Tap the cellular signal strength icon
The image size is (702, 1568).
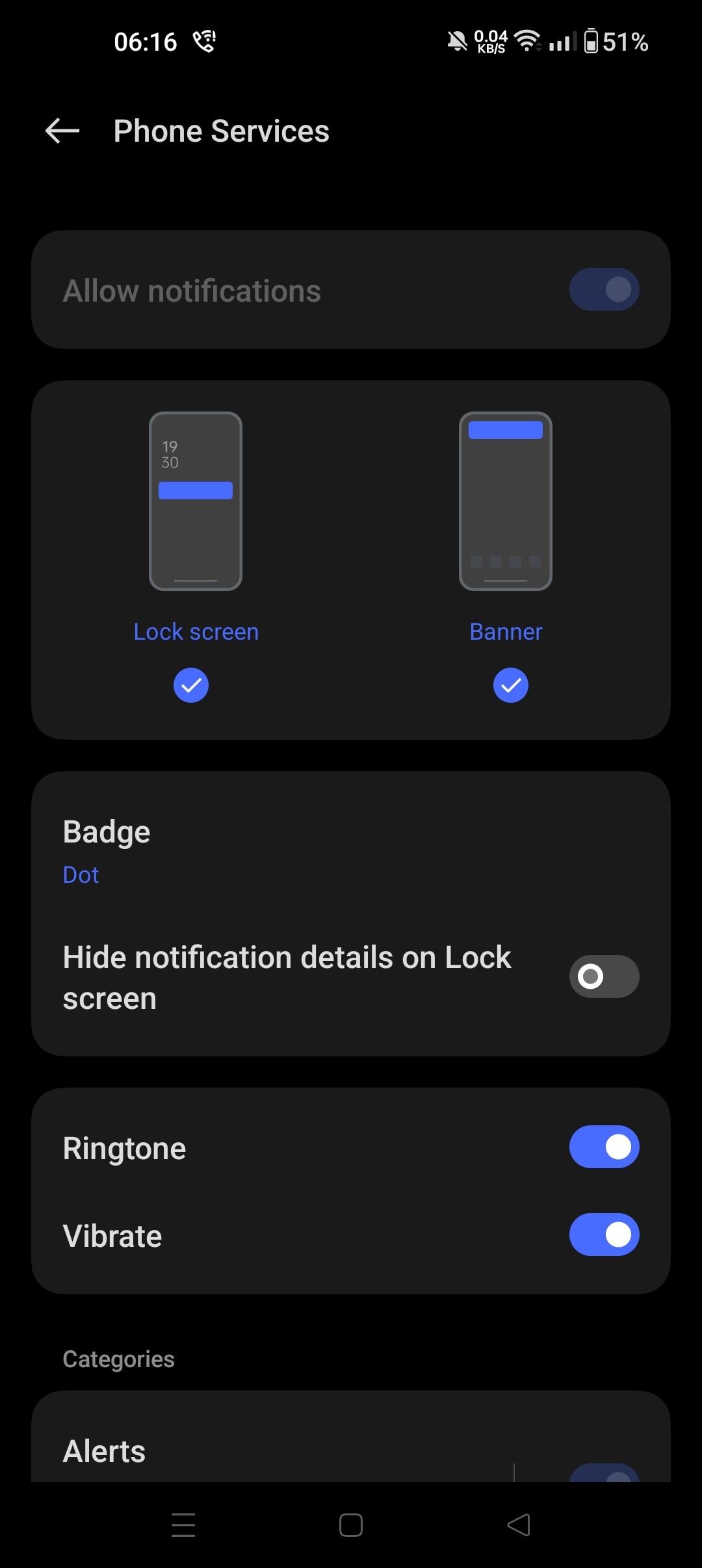tap(560, 40)
